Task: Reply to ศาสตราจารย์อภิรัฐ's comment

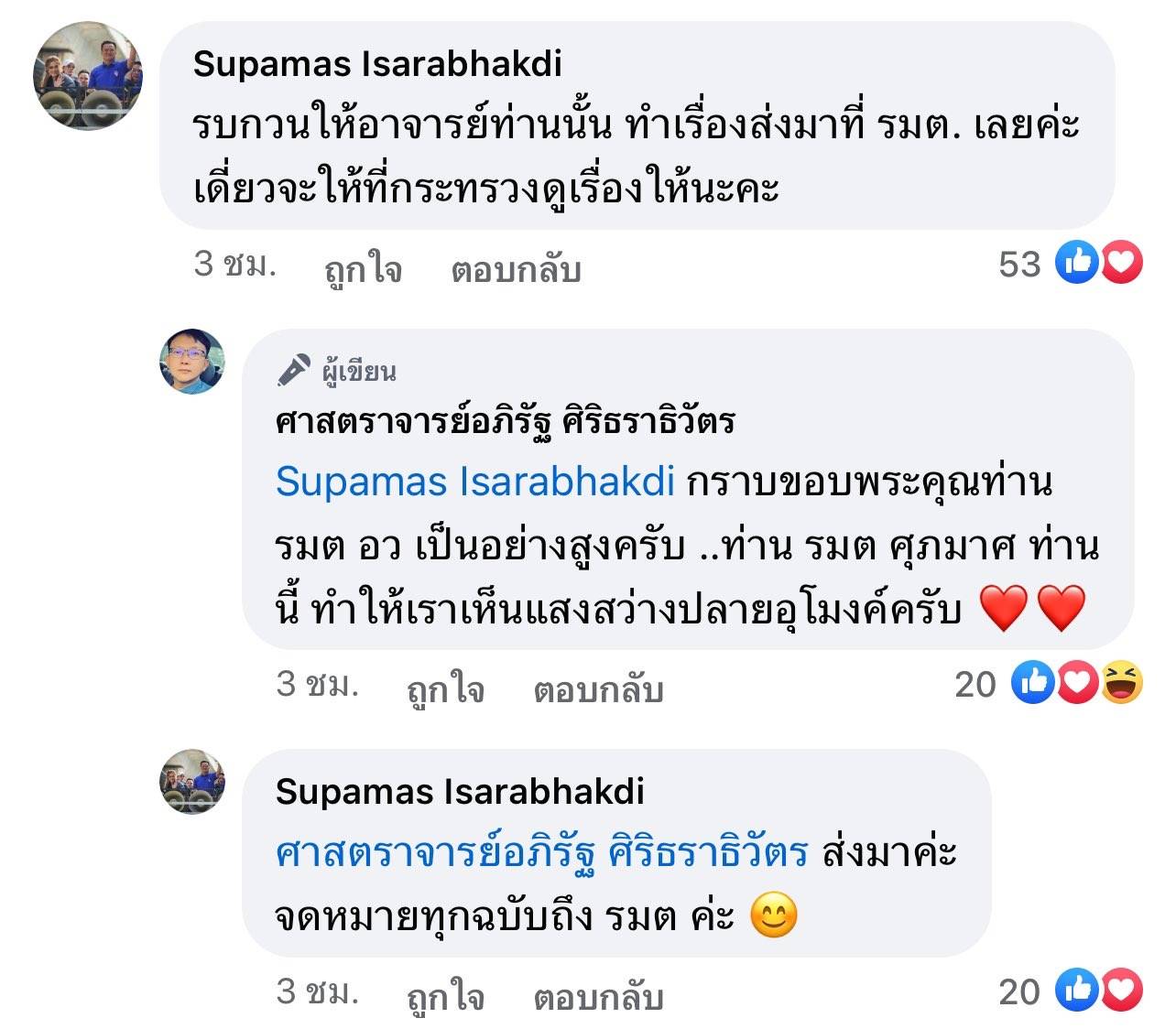Action: [598, 689]
